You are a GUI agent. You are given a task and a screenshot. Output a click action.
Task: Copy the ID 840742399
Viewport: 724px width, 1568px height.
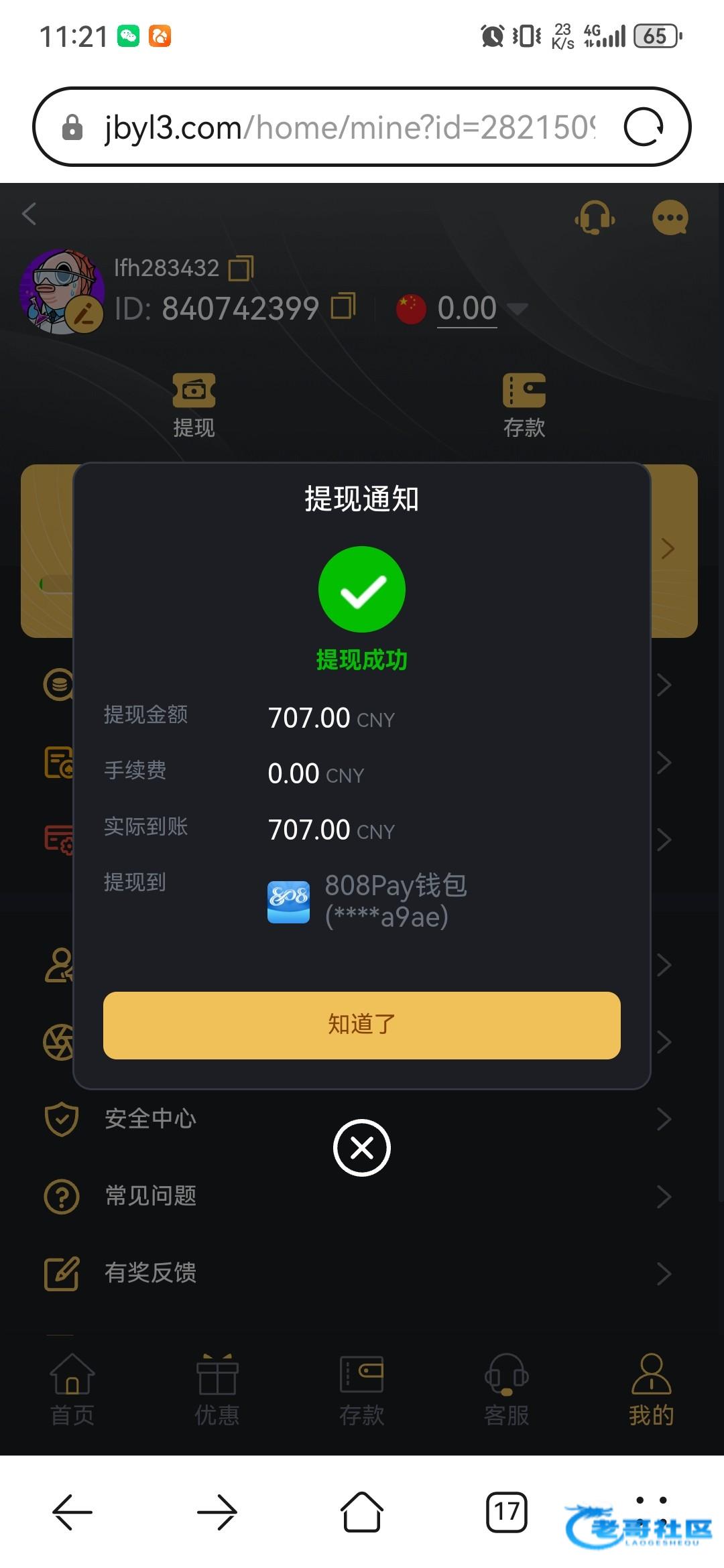(x=343, y=307)
